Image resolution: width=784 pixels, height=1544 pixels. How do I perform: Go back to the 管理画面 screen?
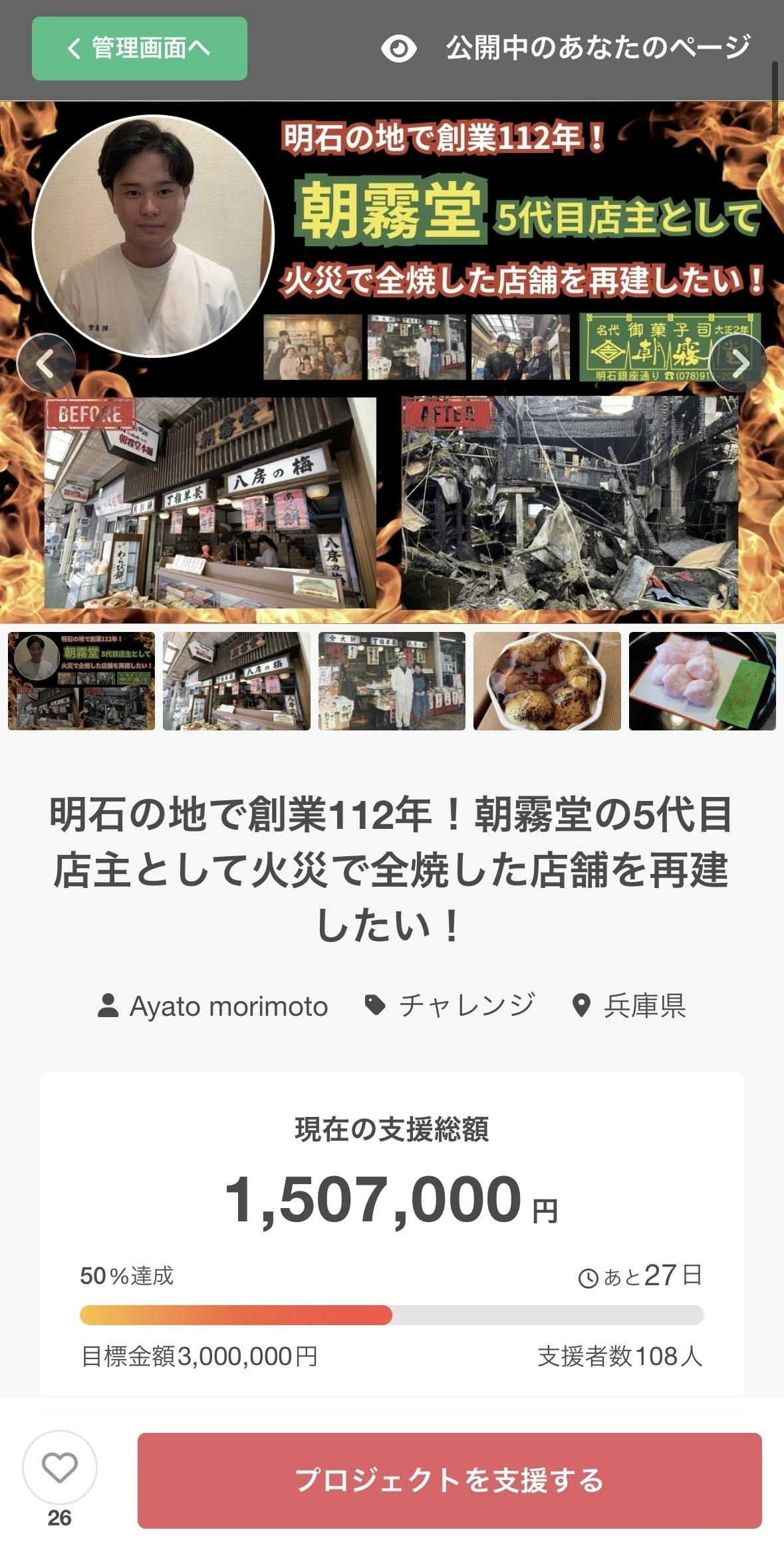[x=139, y=49]
